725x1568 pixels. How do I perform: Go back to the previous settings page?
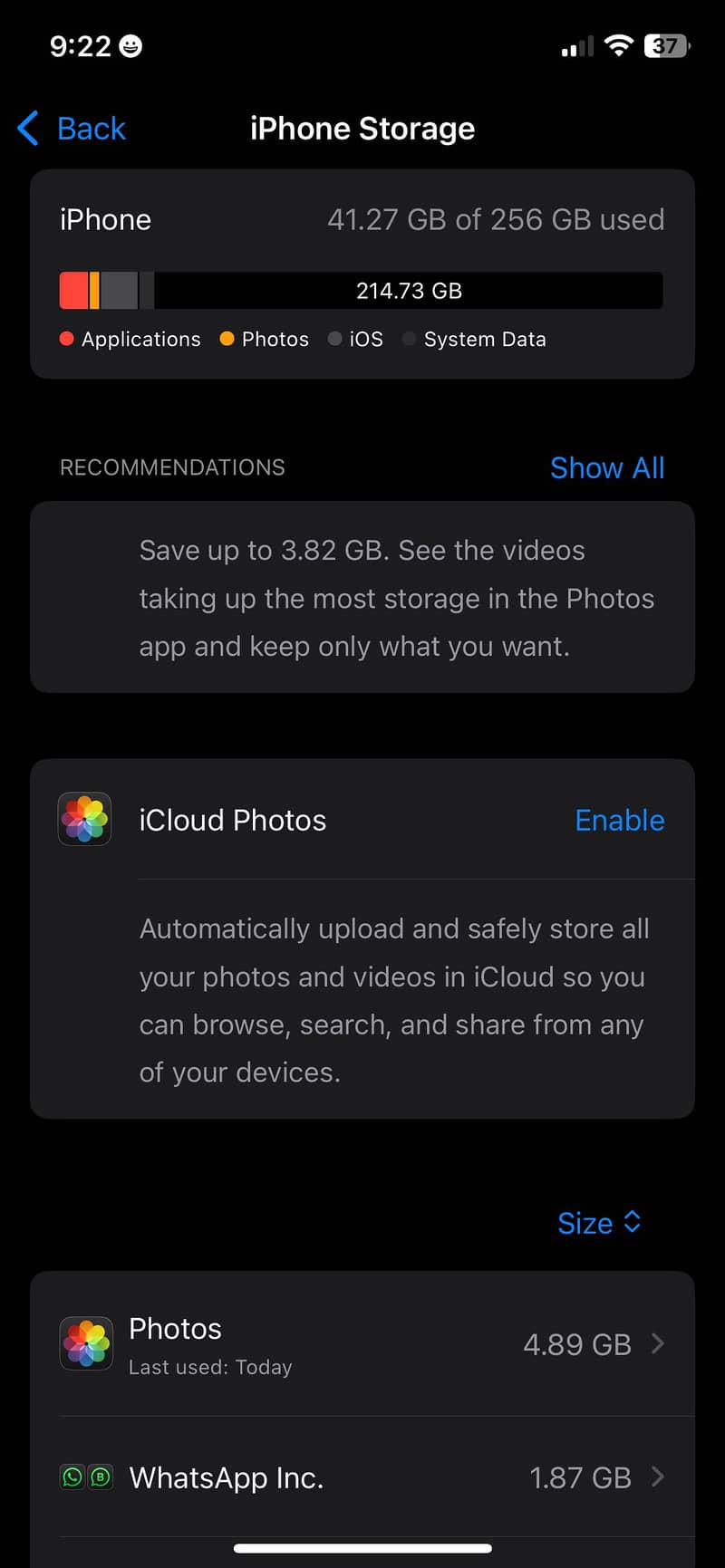[x=72, y=129]
